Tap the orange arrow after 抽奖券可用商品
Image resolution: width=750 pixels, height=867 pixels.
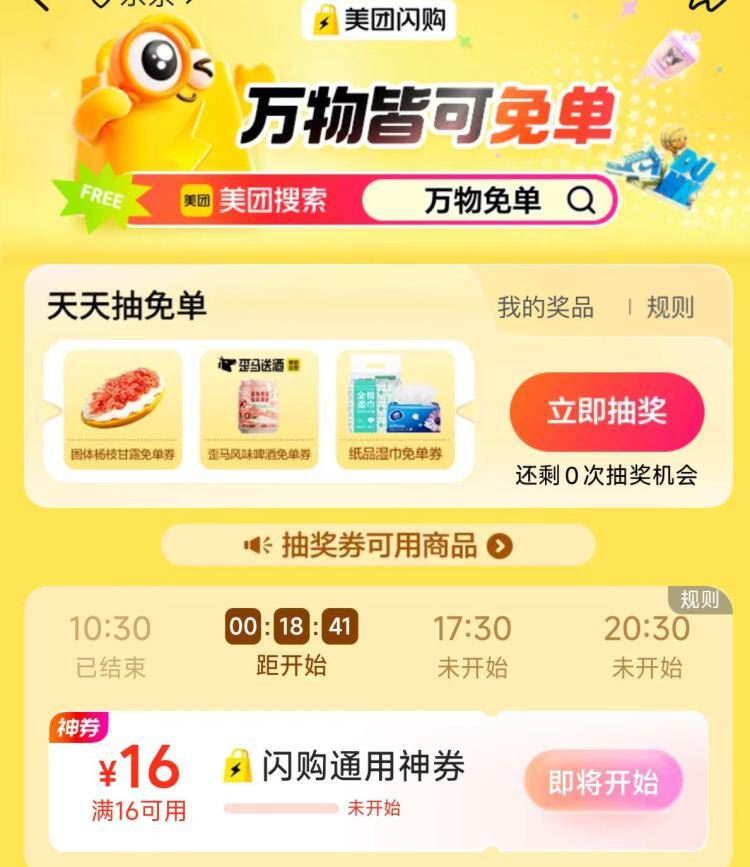coord(500,542)
